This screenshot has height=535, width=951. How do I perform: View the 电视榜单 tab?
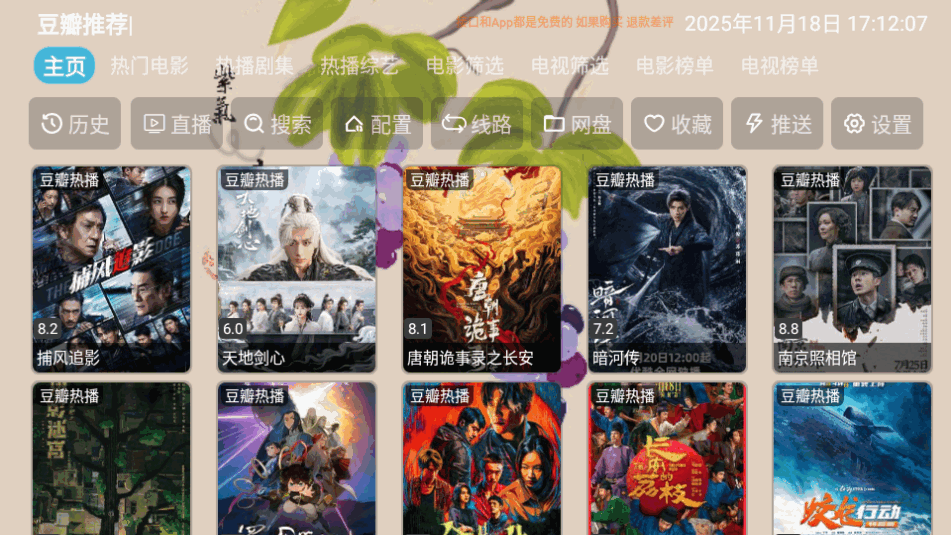(780, 67)
